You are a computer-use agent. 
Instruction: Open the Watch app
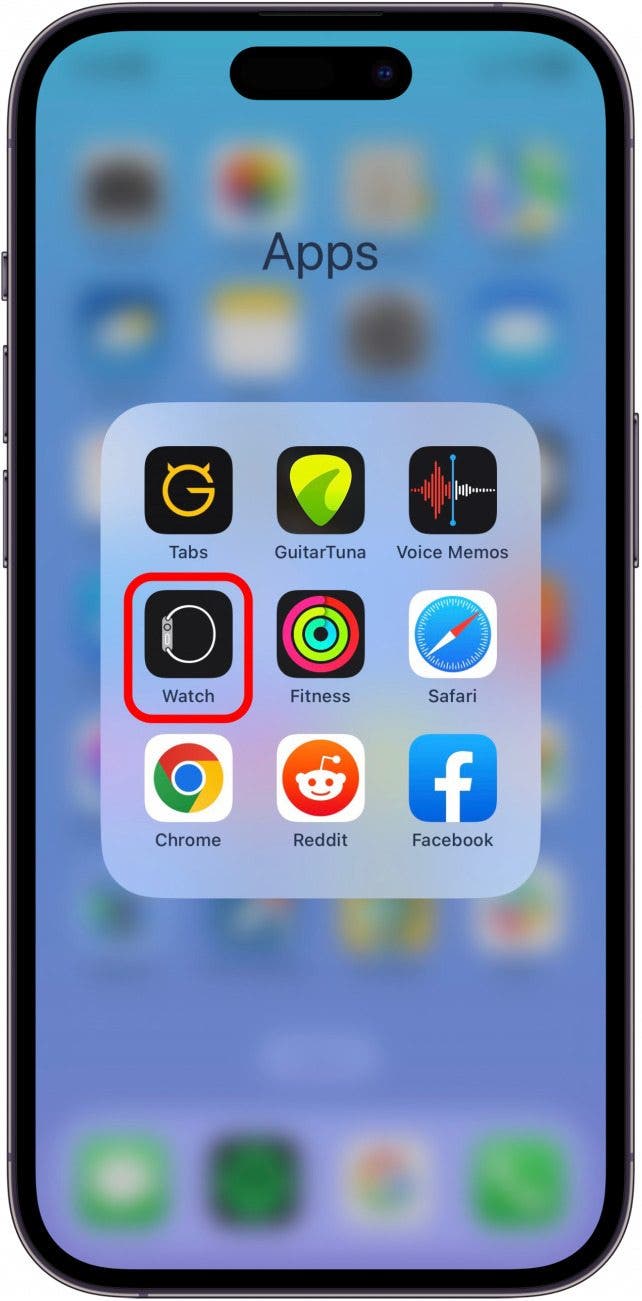pos(188,634)
